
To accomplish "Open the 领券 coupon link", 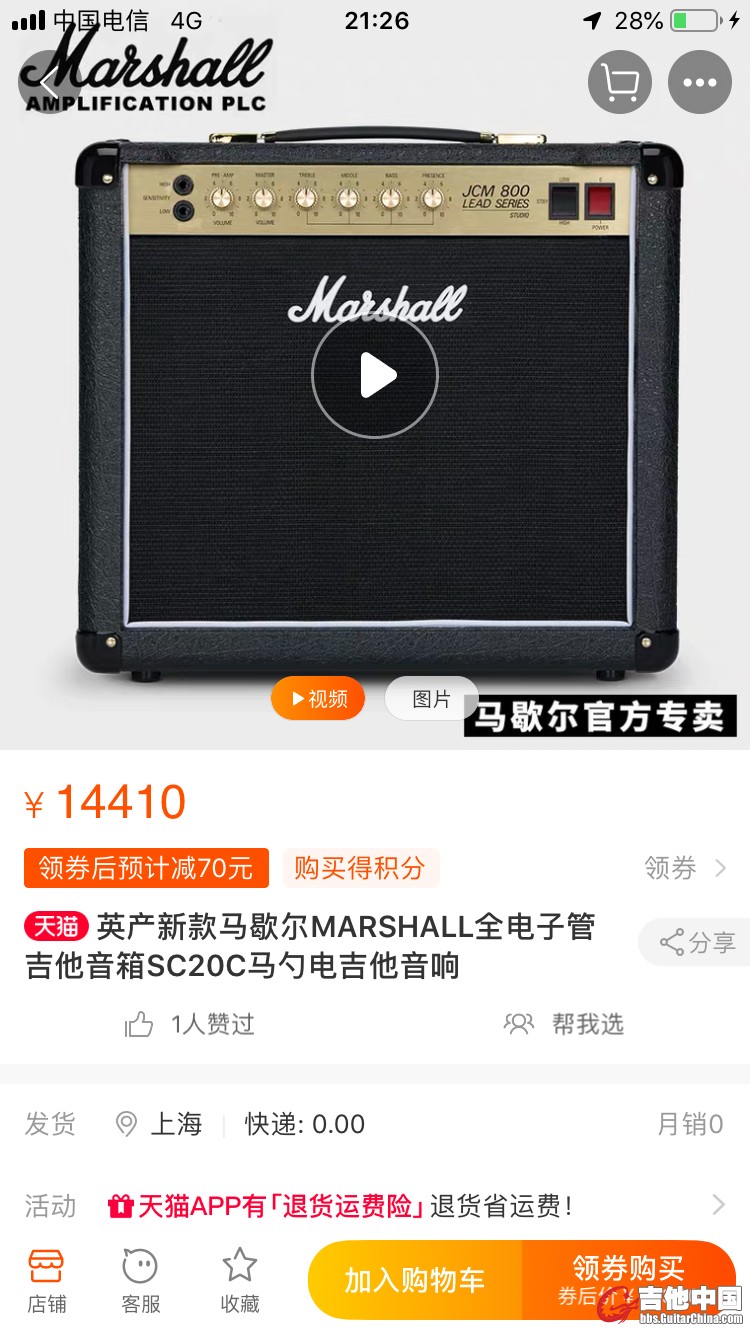I will [685, 868].
